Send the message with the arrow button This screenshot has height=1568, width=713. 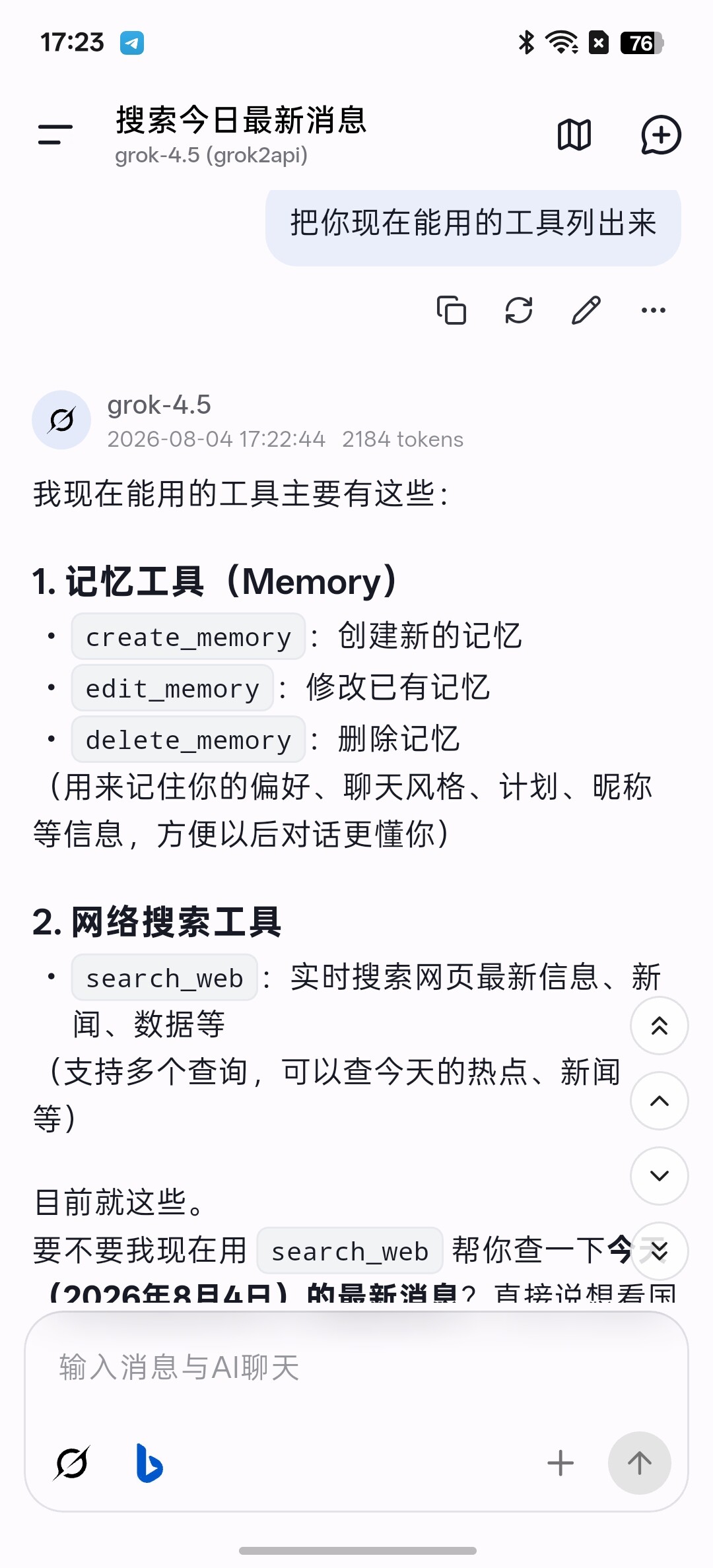click(x=639, y=1463)
